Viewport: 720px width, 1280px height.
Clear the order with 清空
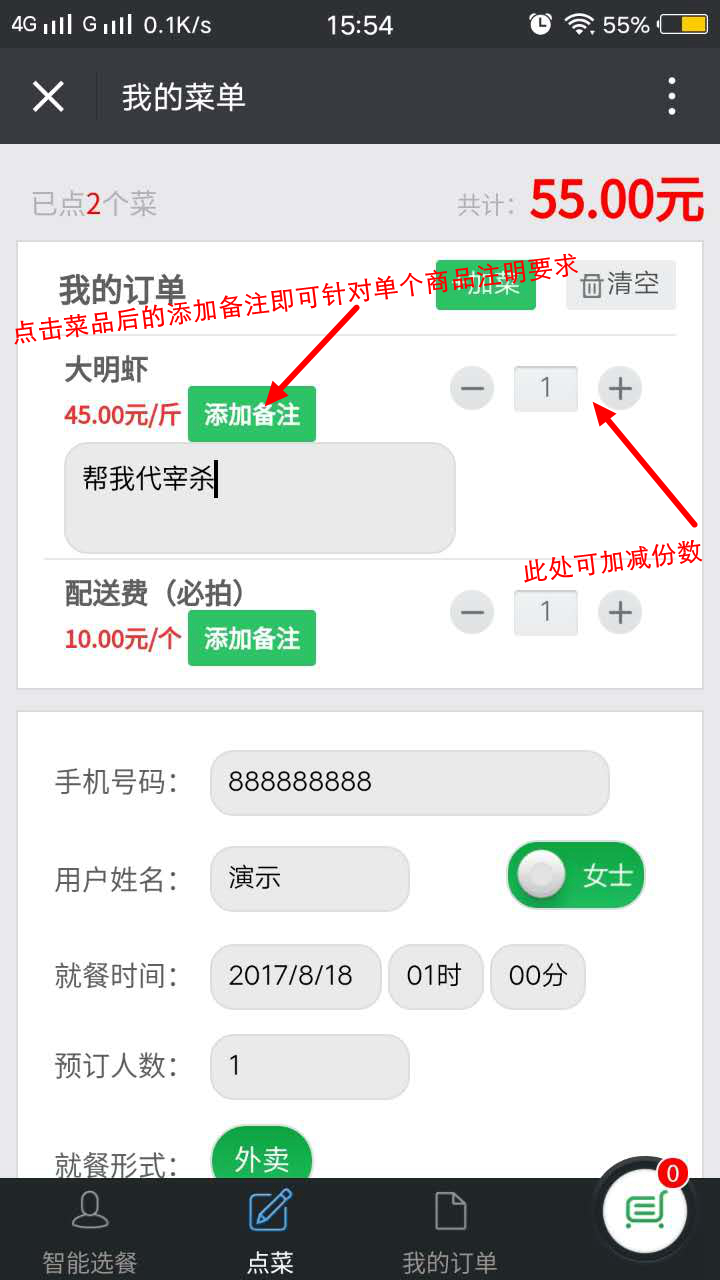(x=621, y=285)
